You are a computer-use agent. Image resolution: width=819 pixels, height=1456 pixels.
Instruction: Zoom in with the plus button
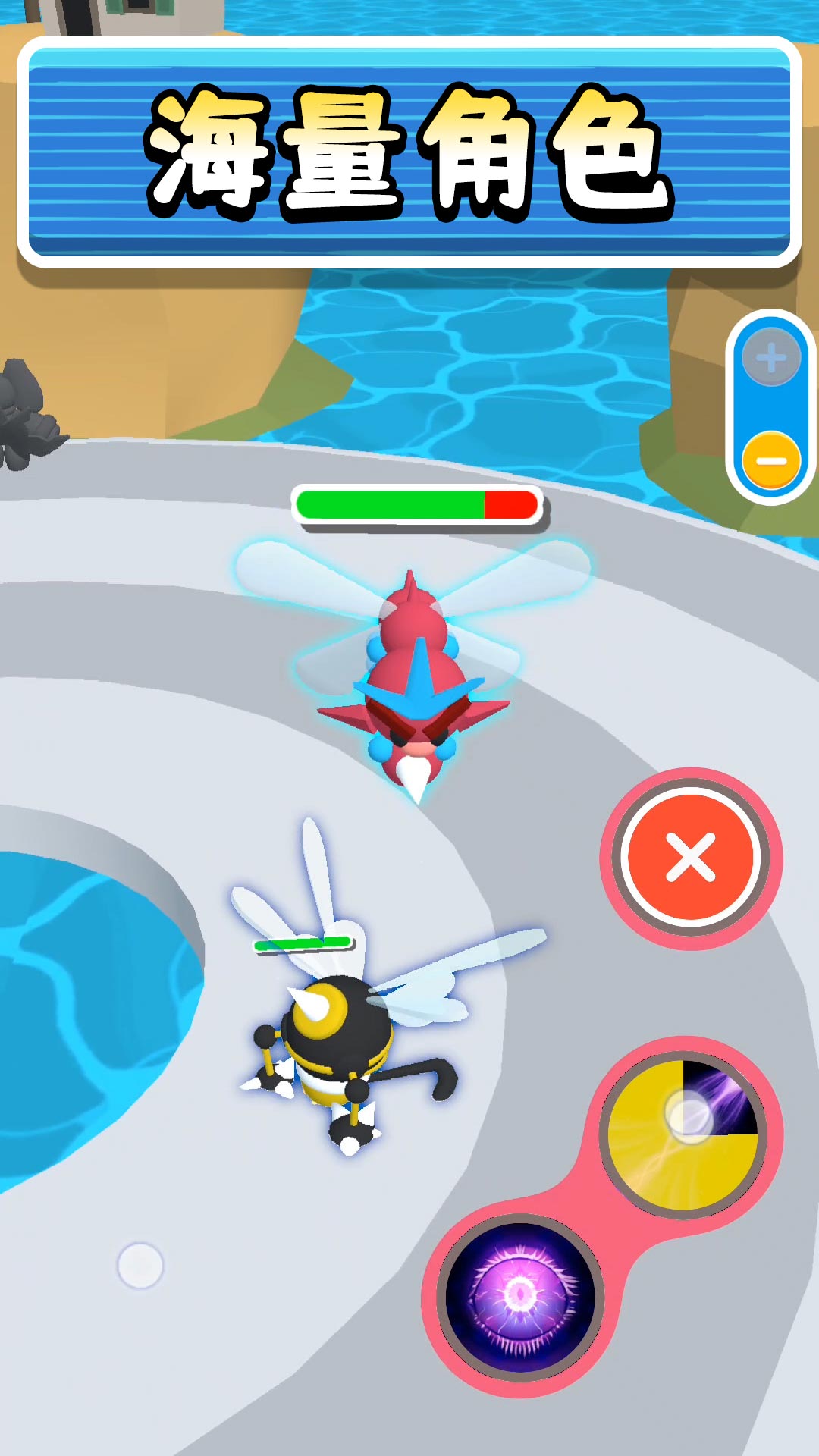pyautogui.click(x=770, y=358)
